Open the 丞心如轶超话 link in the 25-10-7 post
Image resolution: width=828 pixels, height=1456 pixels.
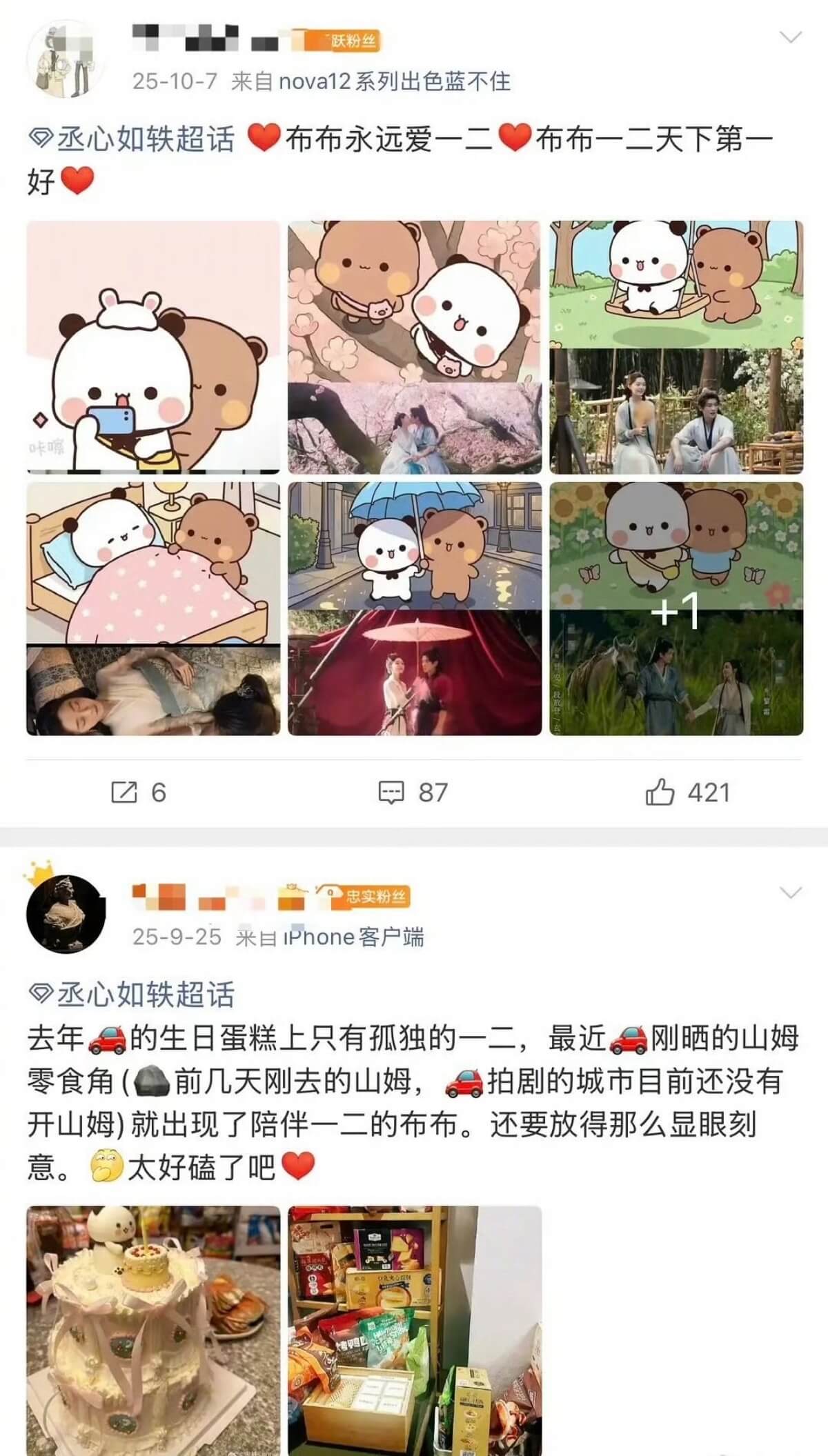132,140
